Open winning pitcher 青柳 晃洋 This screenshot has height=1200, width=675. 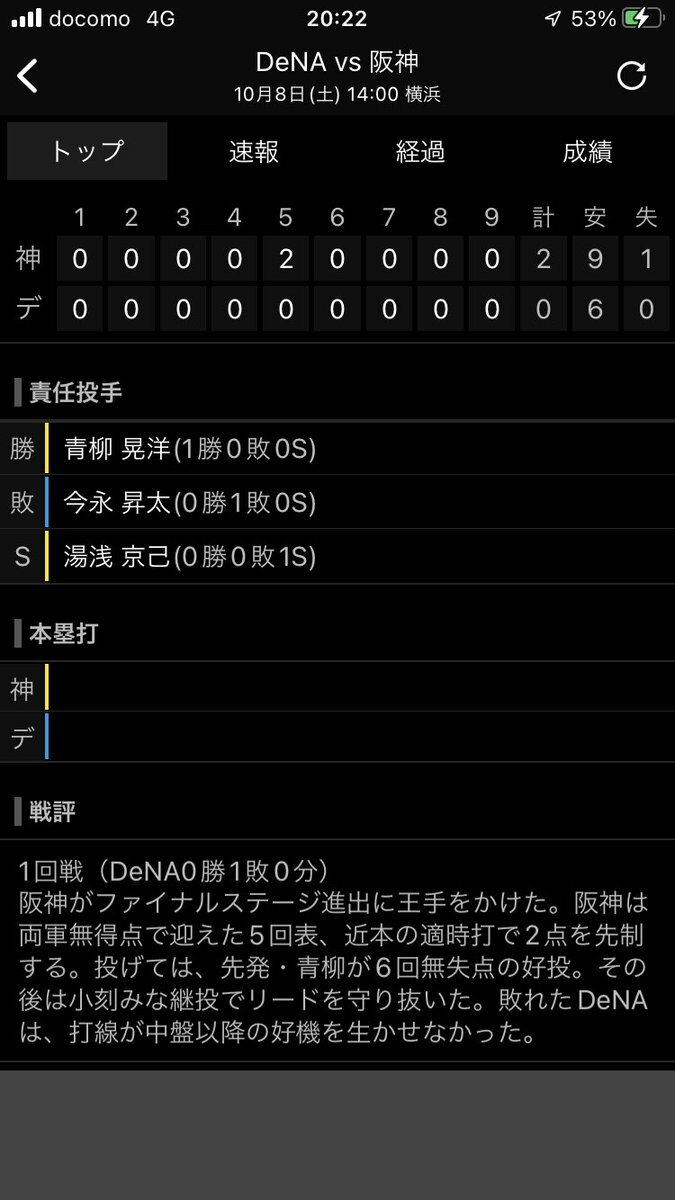[190, 450]
